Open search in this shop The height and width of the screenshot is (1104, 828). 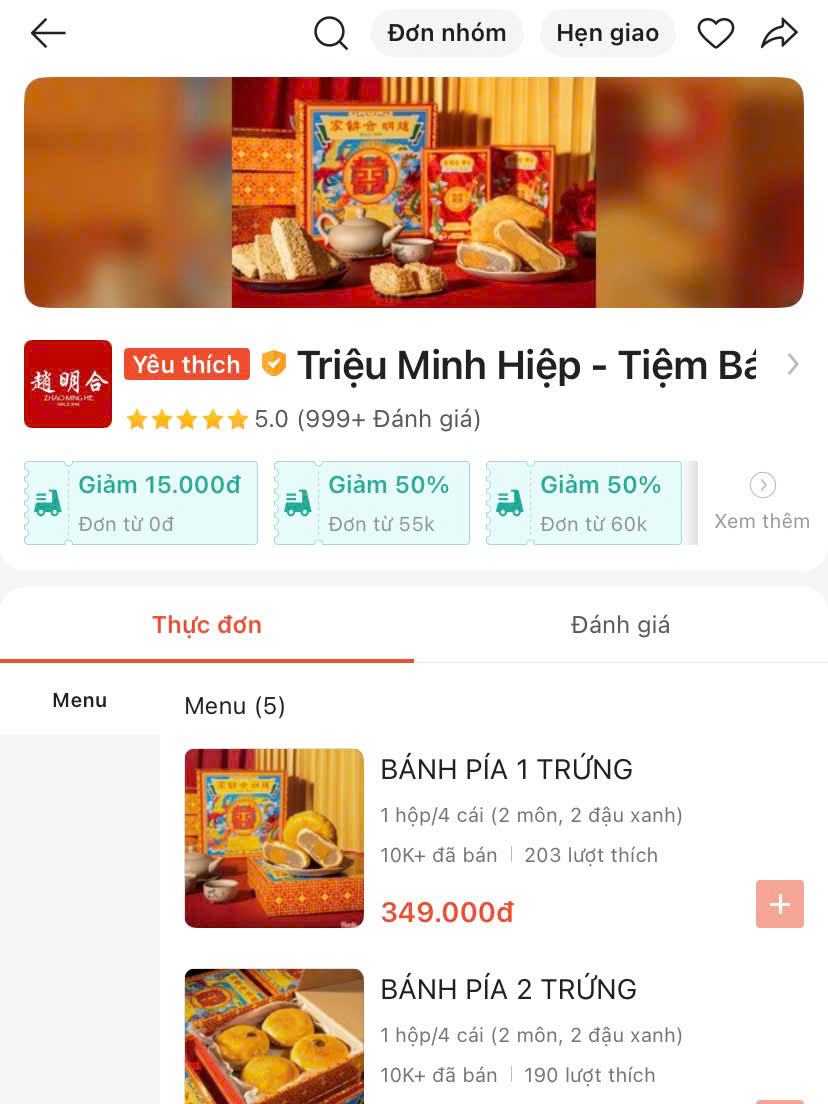(331, 33)
